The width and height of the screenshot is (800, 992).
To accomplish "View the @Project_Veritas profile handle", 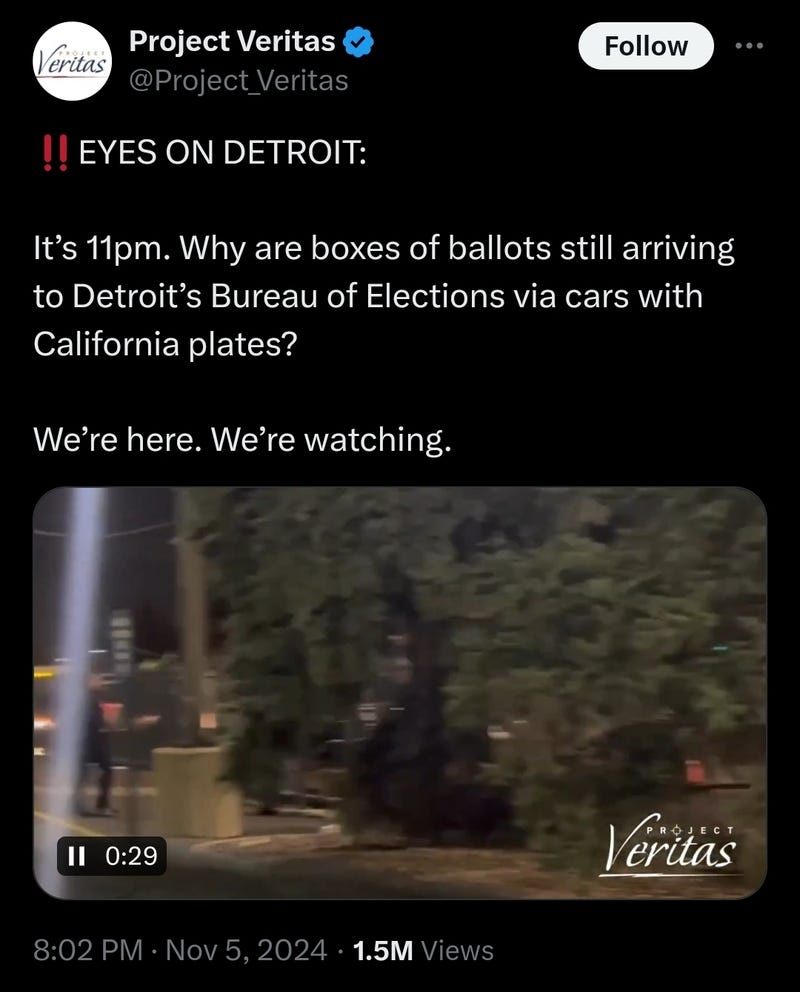I will 238,80.
